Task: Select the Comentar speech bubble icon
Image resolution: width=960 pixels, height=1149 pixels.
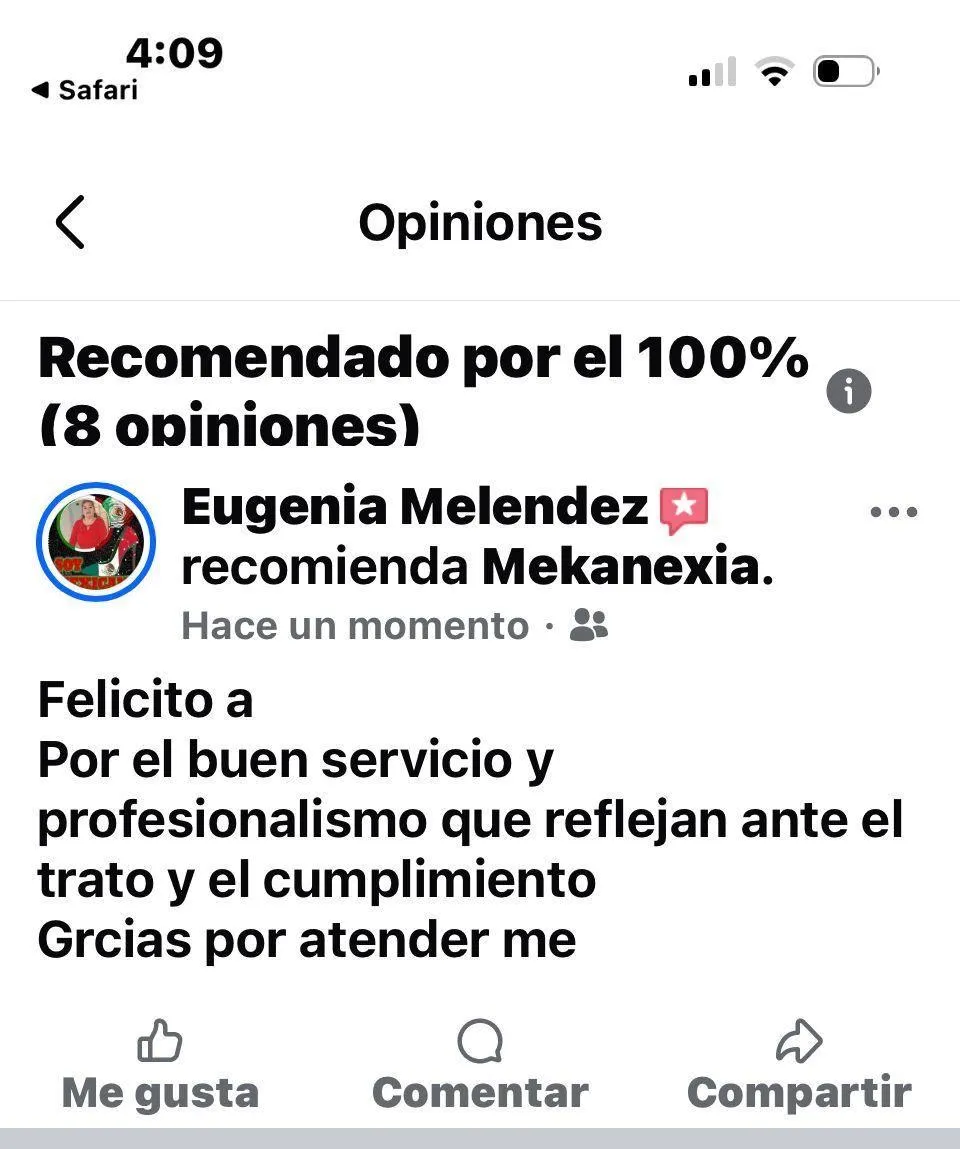Action: (480, 1042)
